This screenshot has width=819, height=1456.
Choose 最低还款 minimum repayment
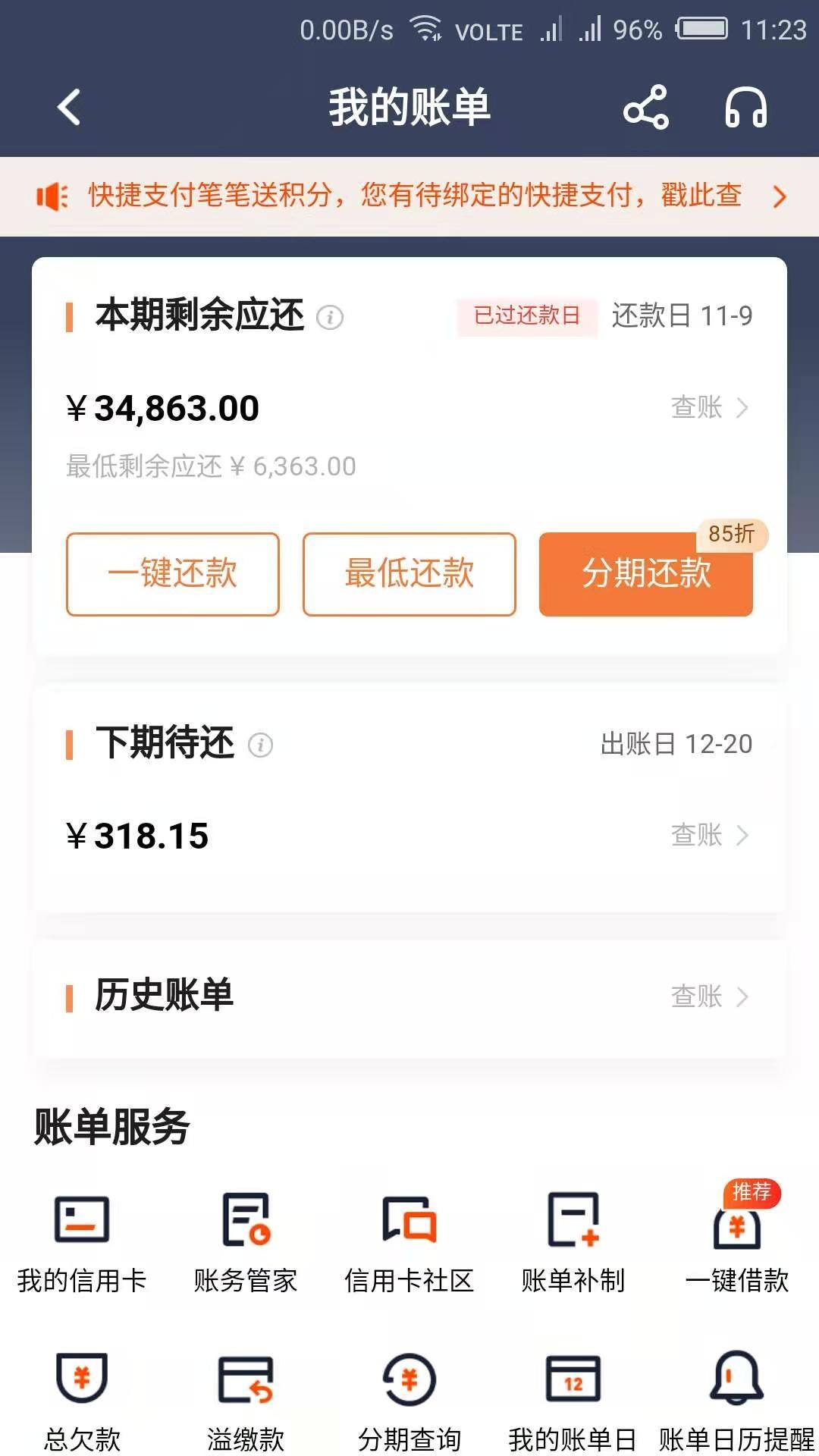coord(409,574)
